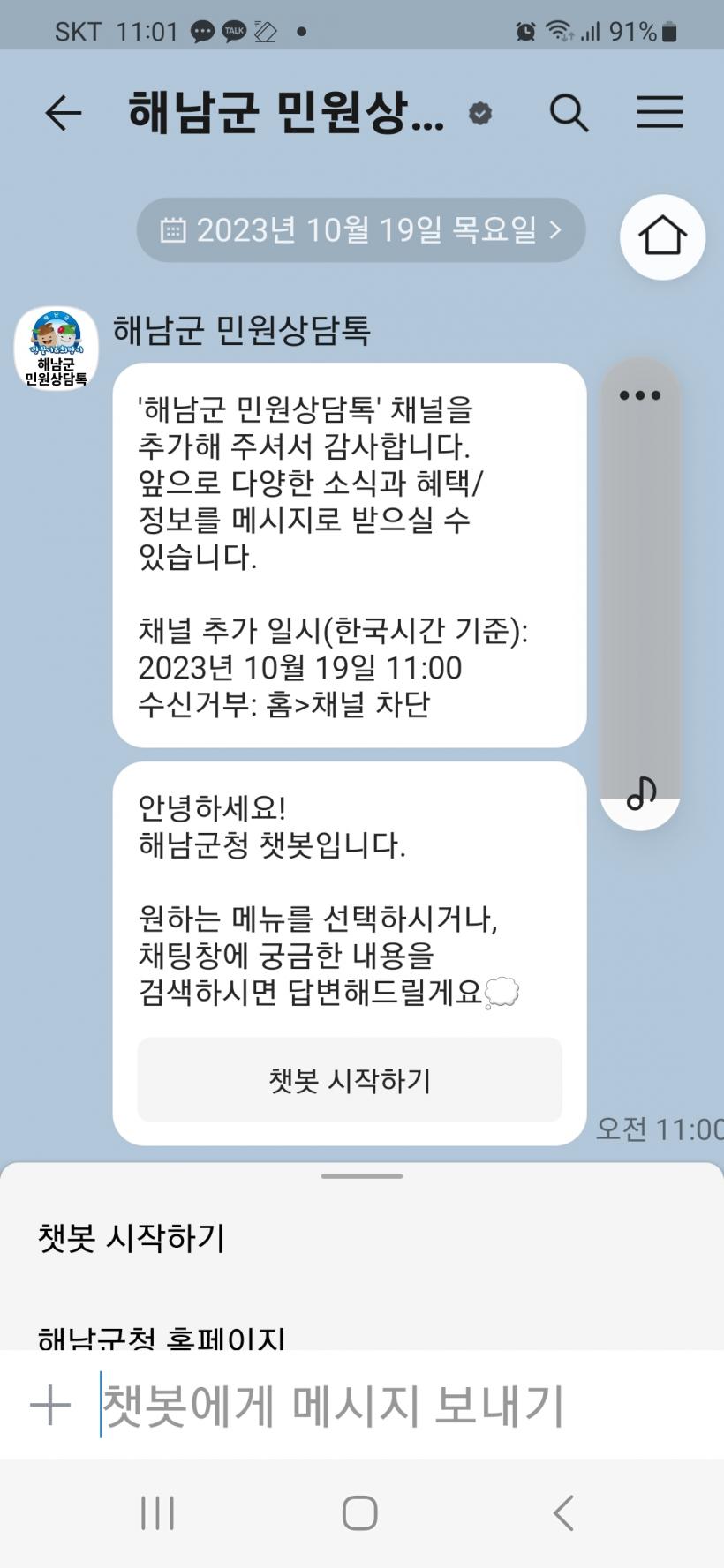This screenshot has width=724, height=1568.
Task: Open the hamburger menu of the chat
Action: coord(660,113)
